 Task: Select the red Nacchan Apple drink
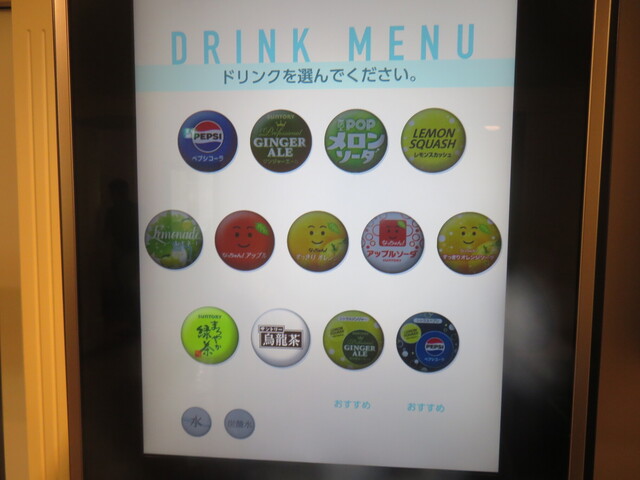point(244,240)
